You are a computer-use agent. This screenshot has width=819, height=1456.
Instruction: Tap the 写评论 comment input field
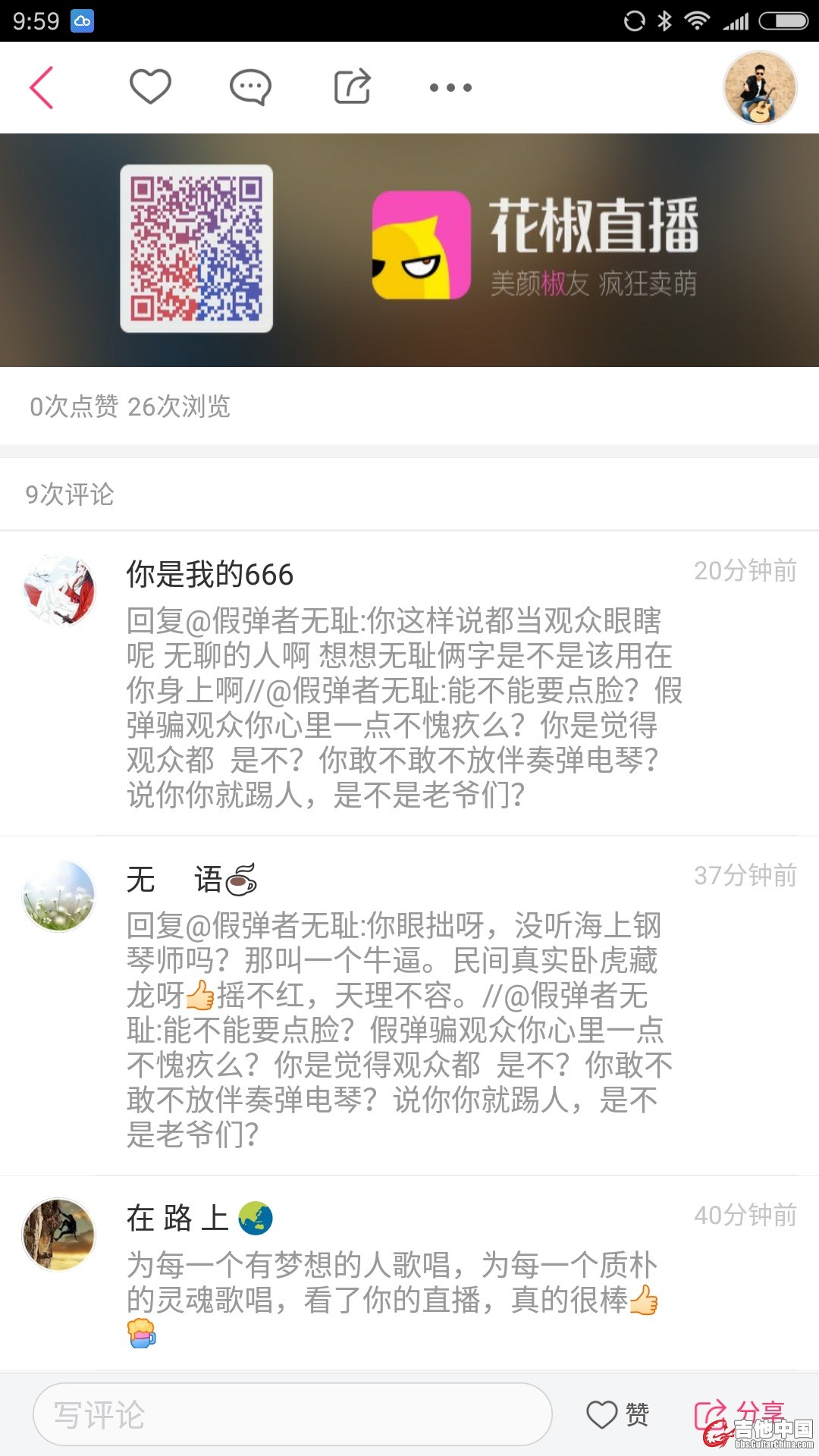click(292, 1414)
